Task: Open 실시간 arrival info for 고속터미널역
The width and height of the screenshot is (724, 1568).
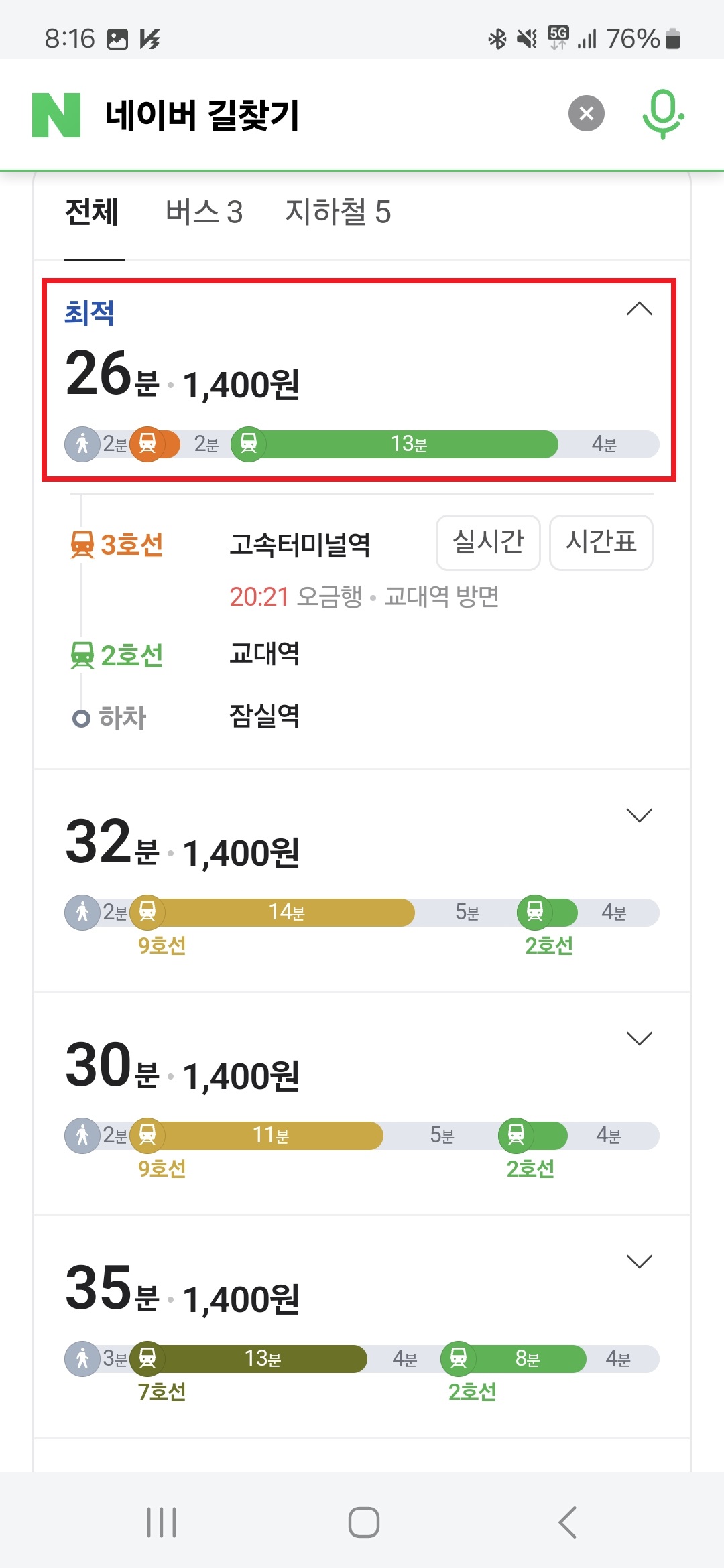Action: pos(487,543)
